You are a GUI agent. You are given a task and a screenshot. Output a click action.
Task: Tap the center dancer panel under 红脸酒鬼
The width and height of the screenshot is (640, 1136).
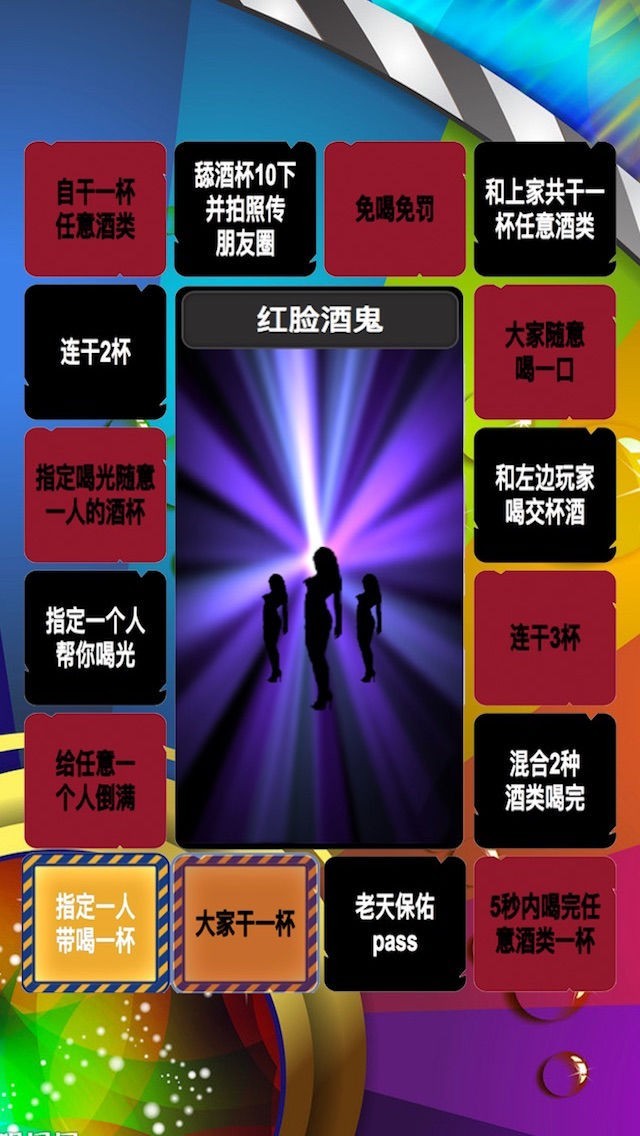point(319,598)
